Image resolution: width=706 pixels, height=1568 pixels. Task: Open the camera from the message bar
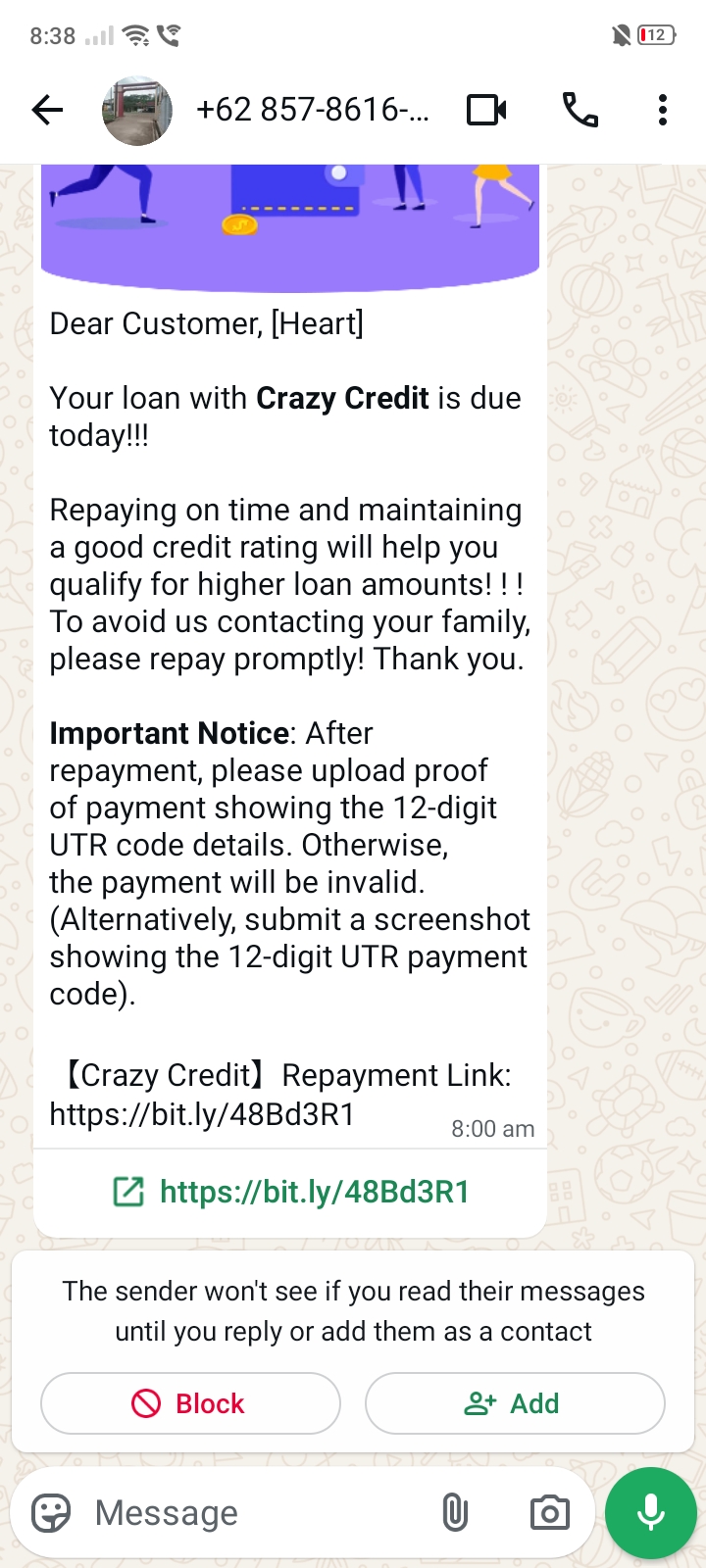pyautogui.click(x=549, y=1513)
